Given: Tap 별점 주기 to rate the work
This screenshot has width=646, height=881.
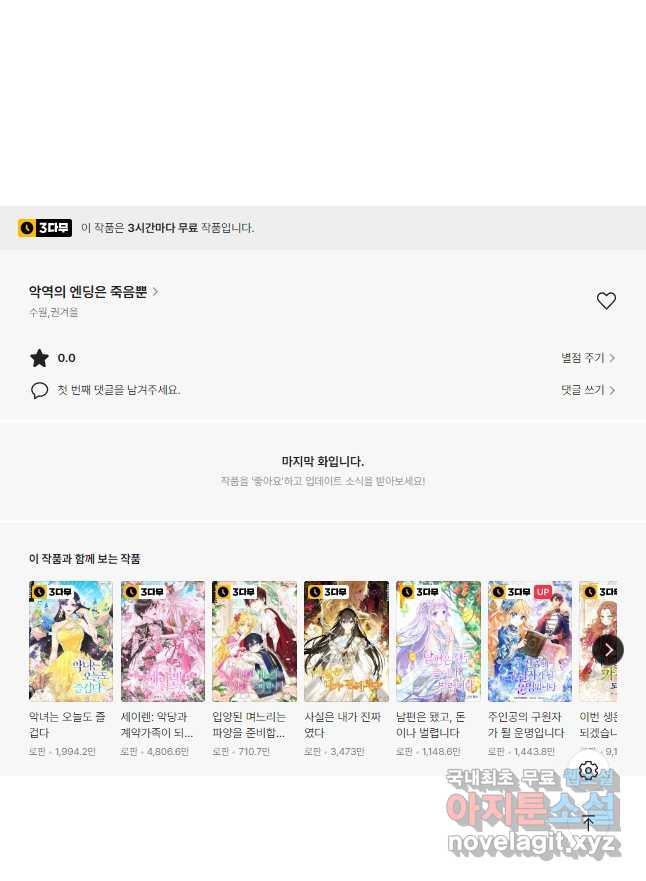Looking at the screenshot, I should click(x=587, y=358).
